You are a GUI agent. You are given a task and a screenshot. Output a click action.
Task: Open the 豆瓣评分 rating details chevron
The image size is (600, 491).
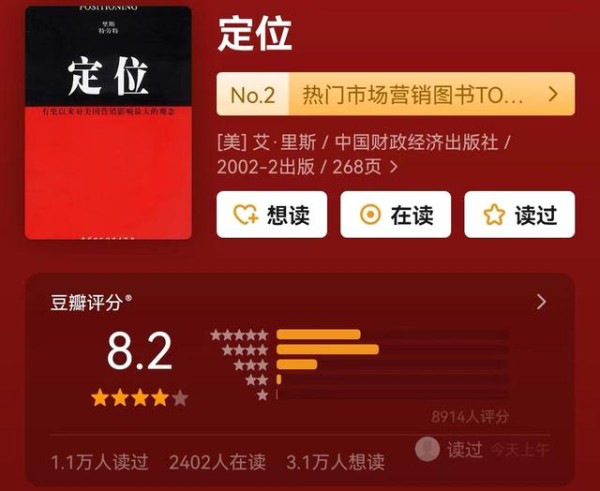point(541,301)
